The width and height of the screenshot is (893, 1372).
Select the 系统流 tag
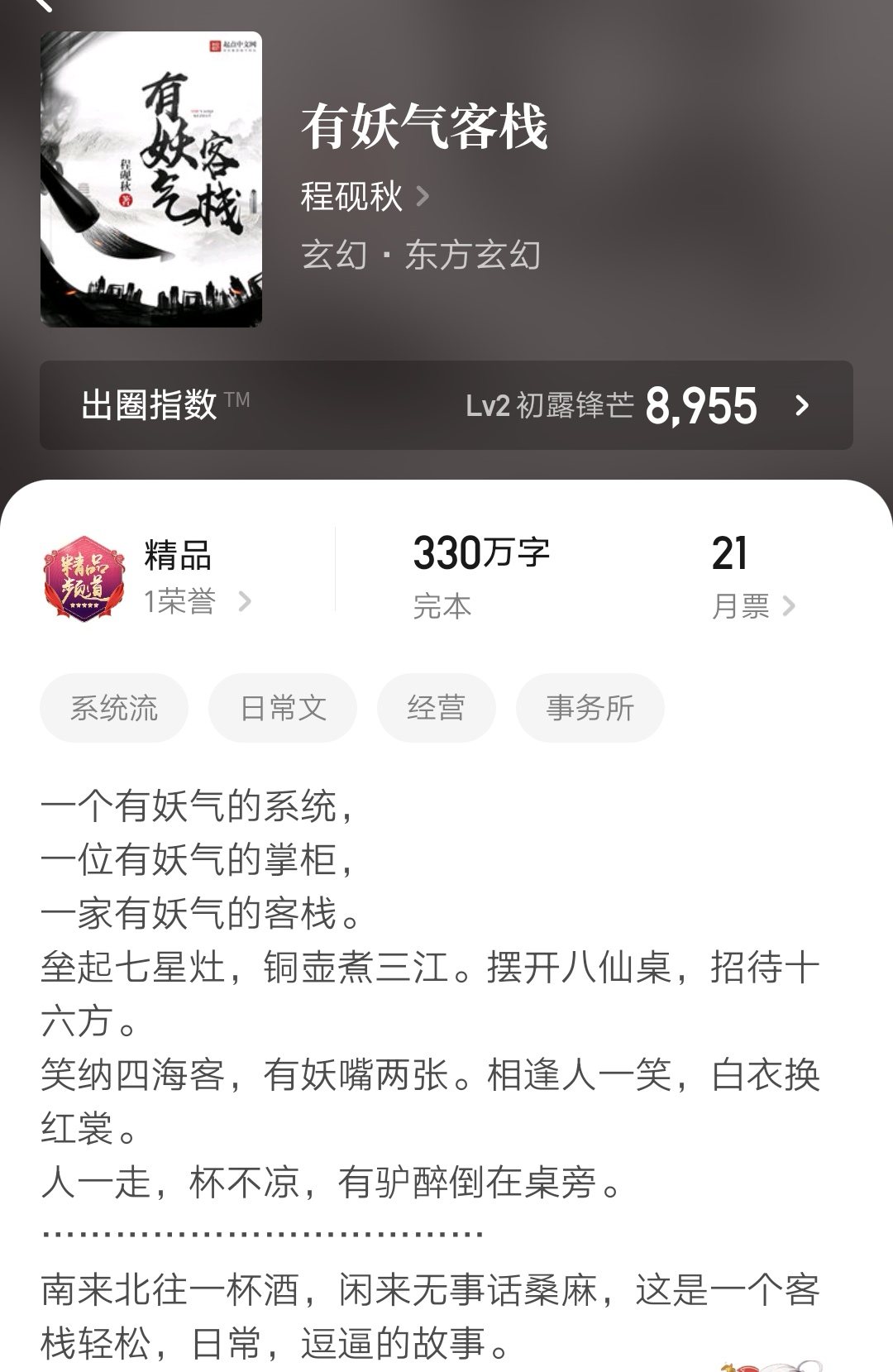[114, 708]
